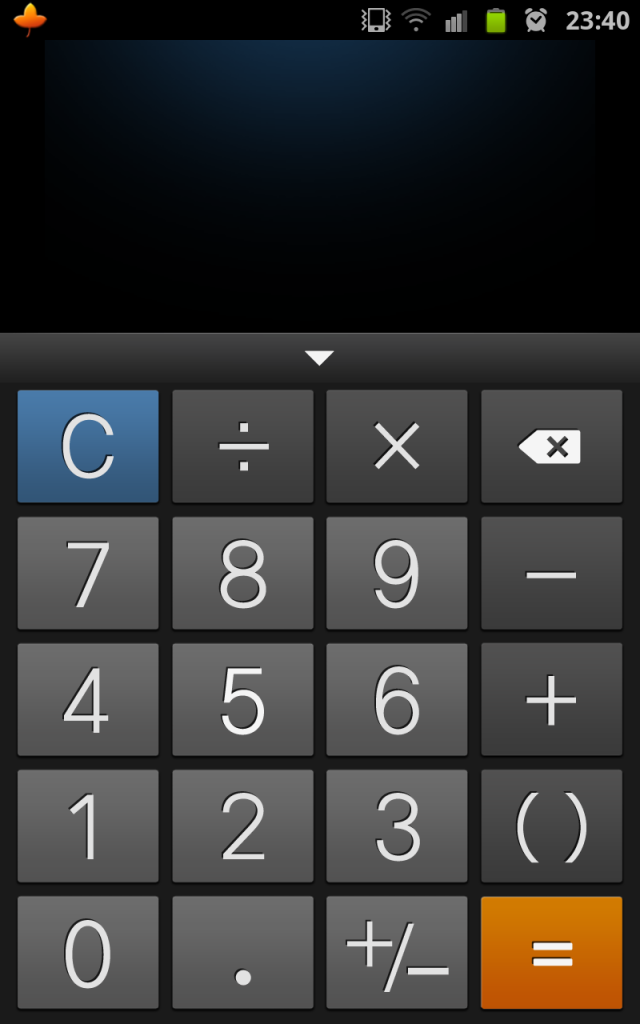Add a decimal point

[243, 952]
